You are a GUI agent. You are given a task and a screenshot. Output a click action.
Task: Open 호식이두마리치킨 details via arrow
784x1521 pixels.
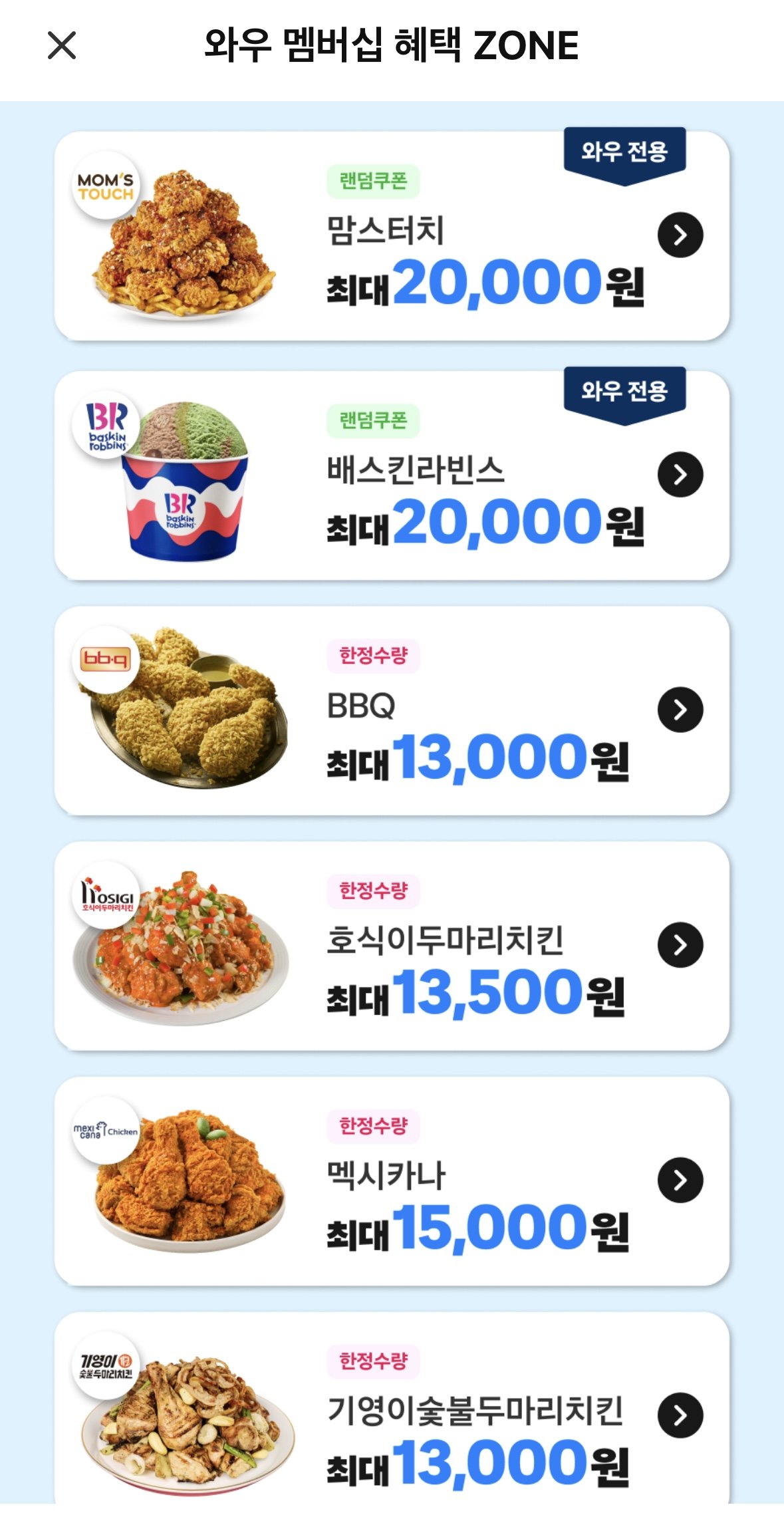click(680, 944)
